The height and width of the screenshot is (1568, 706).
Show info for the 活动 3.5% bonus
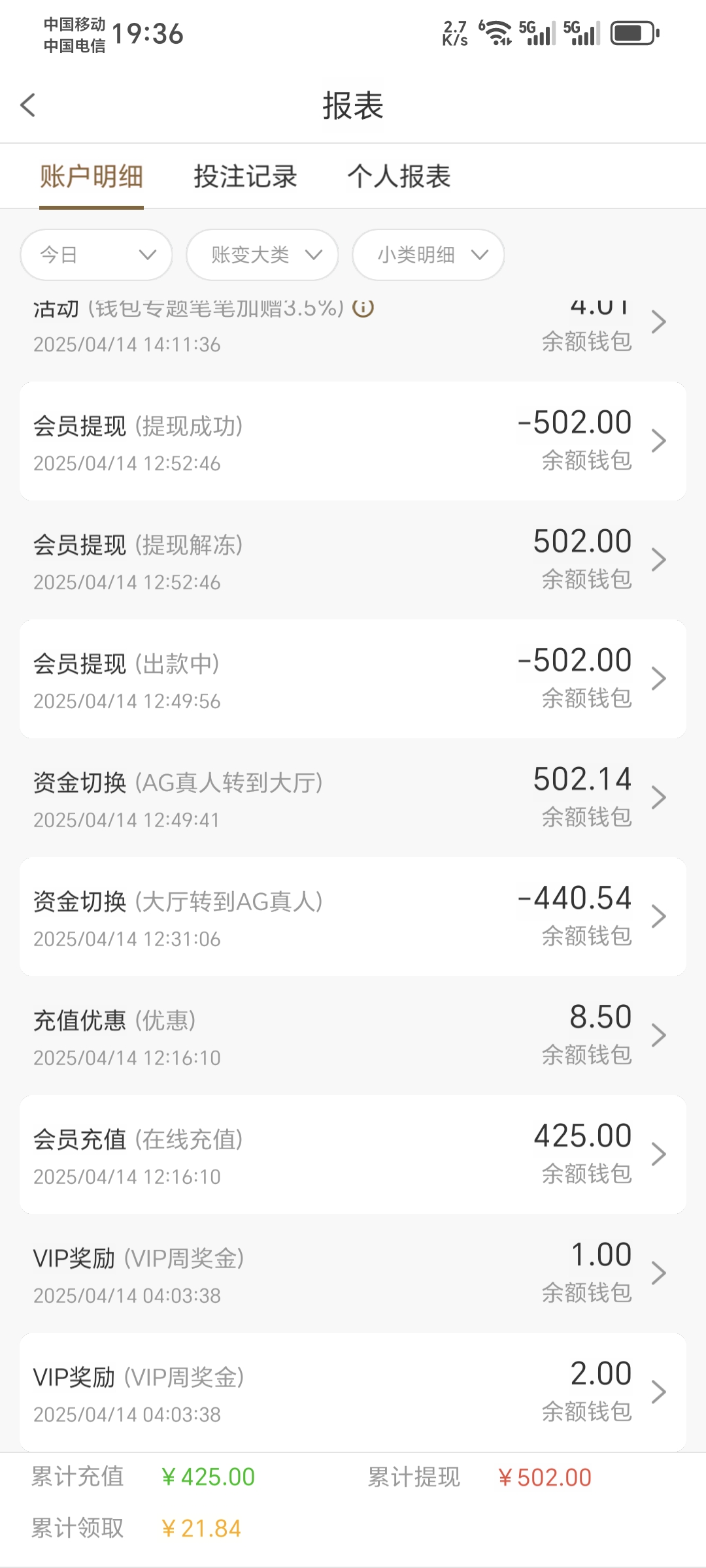[363, 308]
